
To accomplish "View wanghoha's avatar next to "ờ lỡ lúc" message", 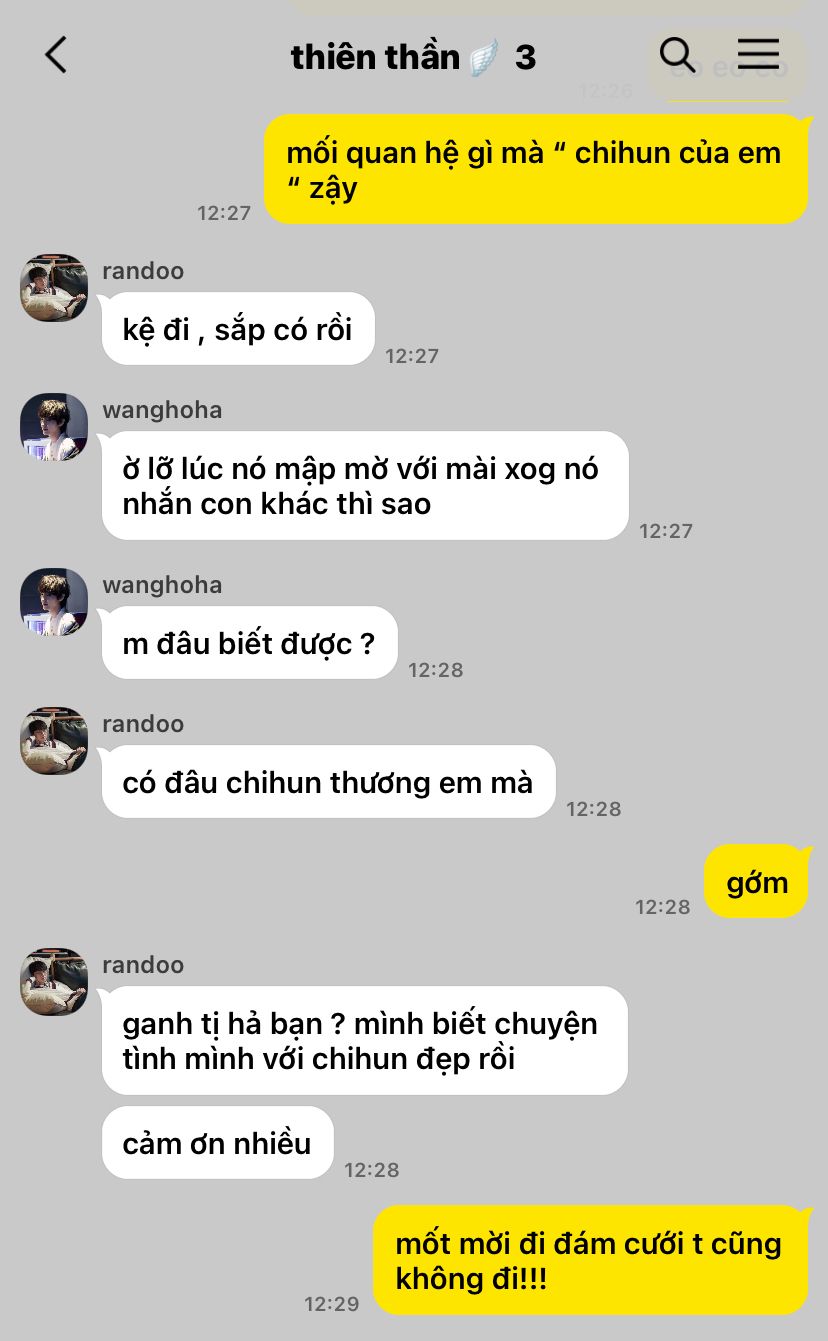I will 54,427.
